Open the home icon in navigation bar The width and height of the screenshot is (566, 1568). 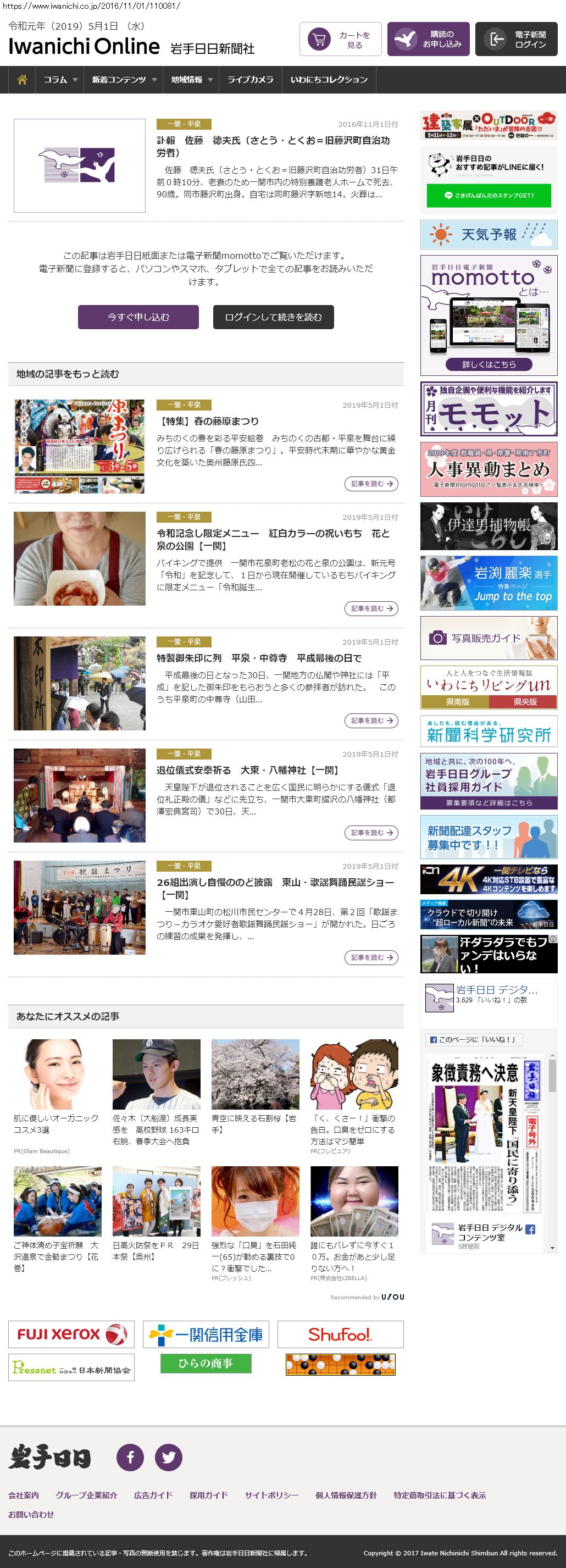22,80
